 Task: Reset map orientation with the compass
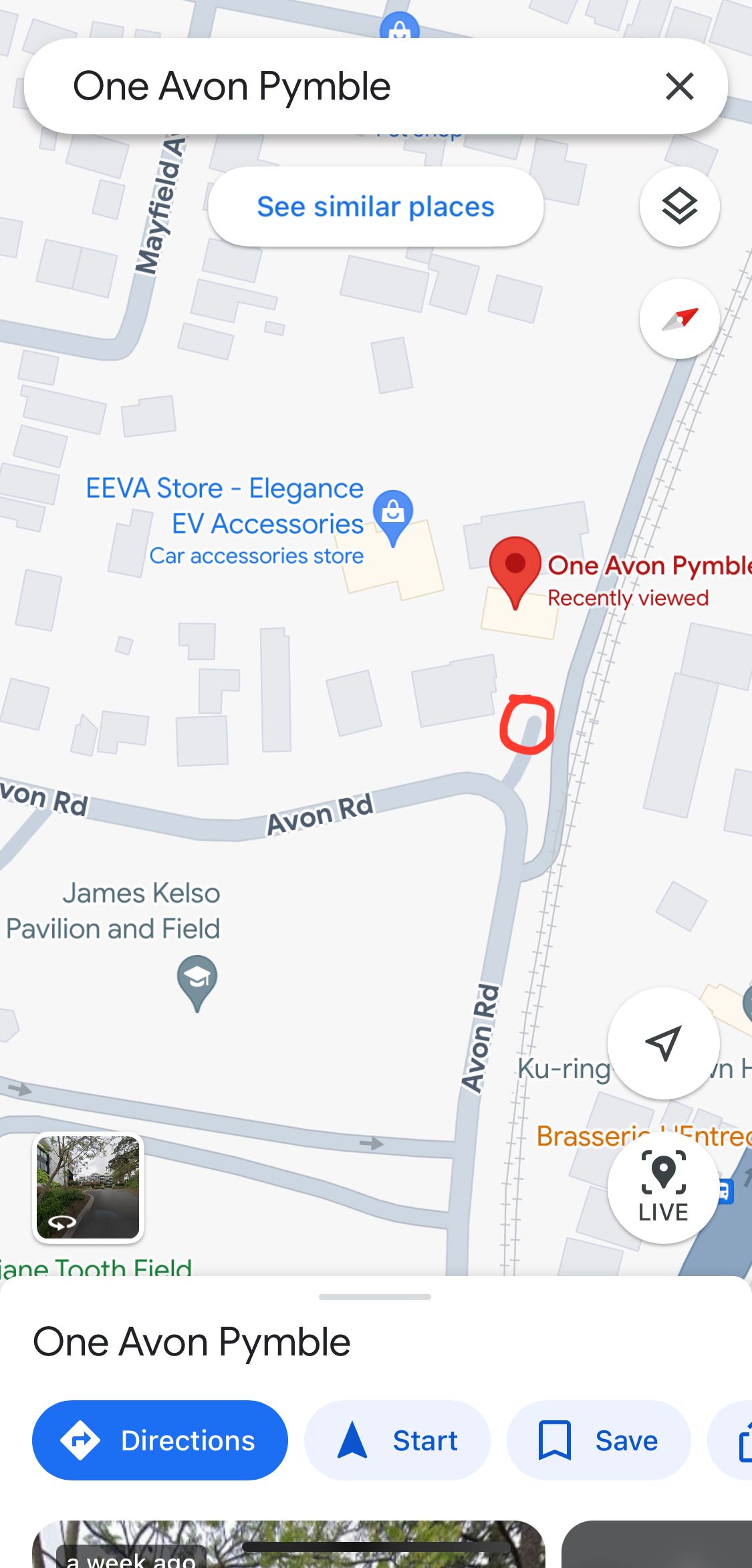click(x=679, y=319)
